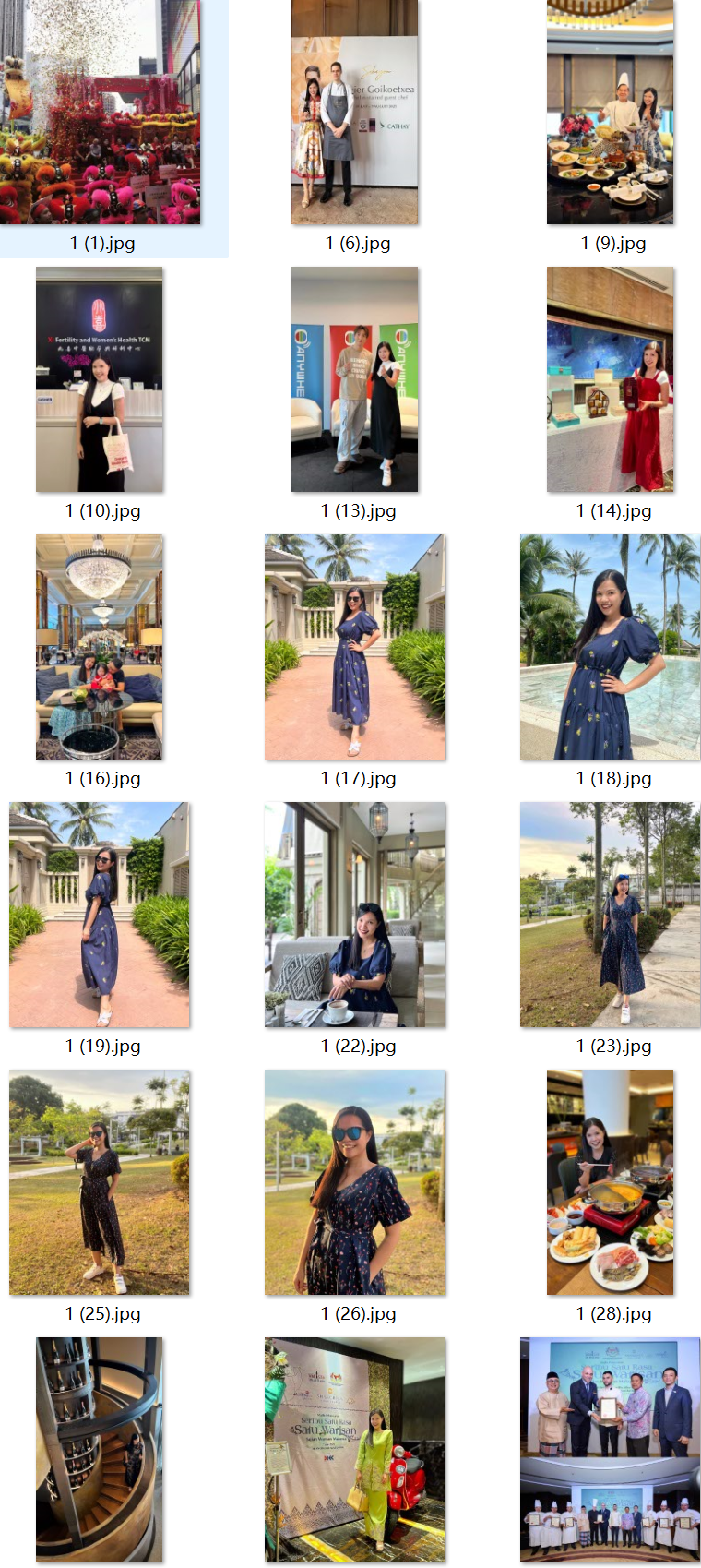View the photo 1 (18).jpg
The width and height of the screenshot is (701, 1568).
point(611,647)
